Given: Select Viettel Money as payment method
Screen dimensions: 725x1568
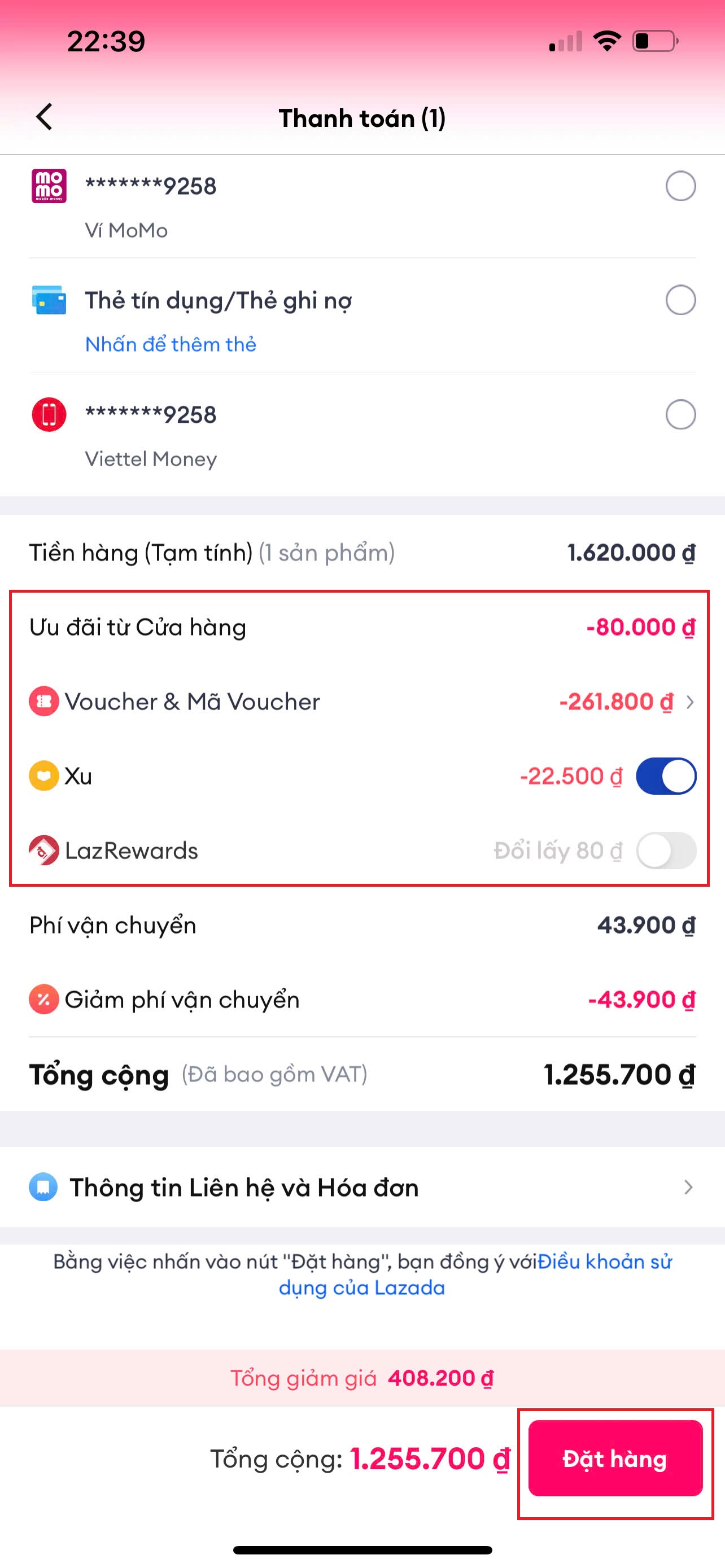Looking at the screenshot, I should [680, 414].
